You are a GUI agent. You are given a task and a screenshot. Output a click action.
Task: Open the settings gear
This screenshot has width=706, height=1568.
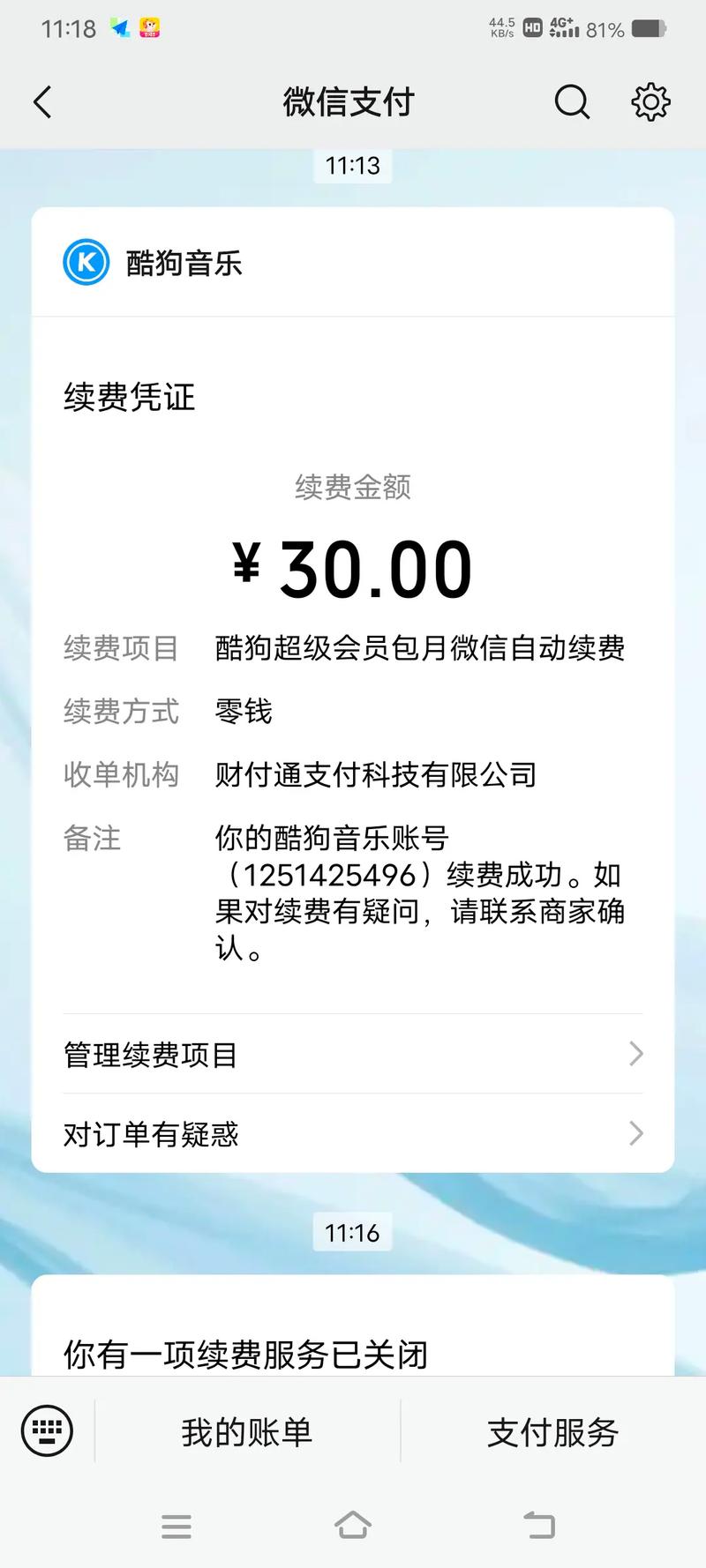[650, 102]
